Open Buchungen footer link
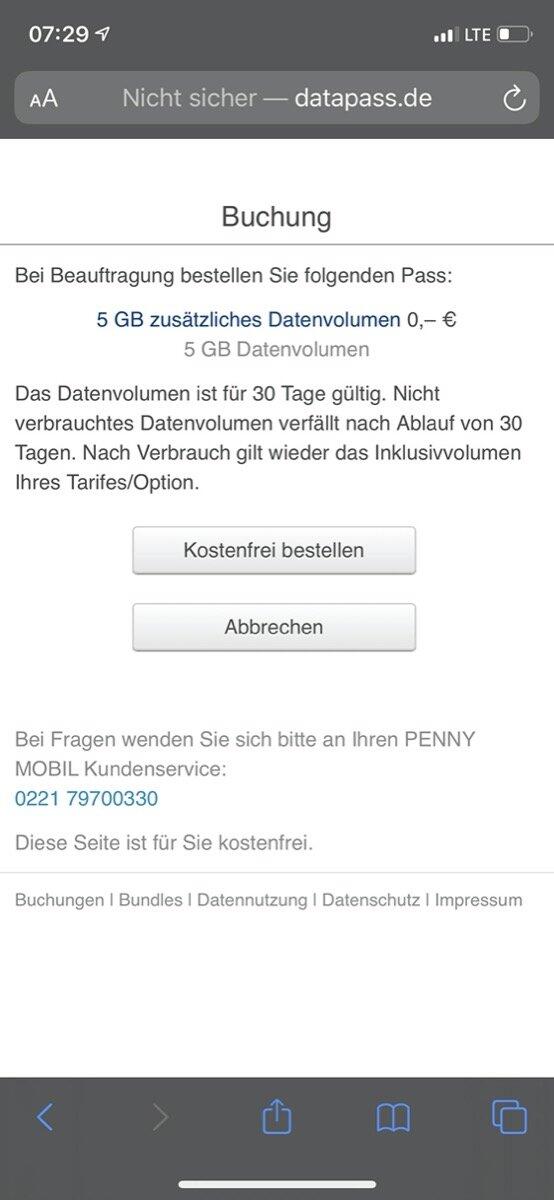Screen dimensions: 554x1200 (59, 900)
